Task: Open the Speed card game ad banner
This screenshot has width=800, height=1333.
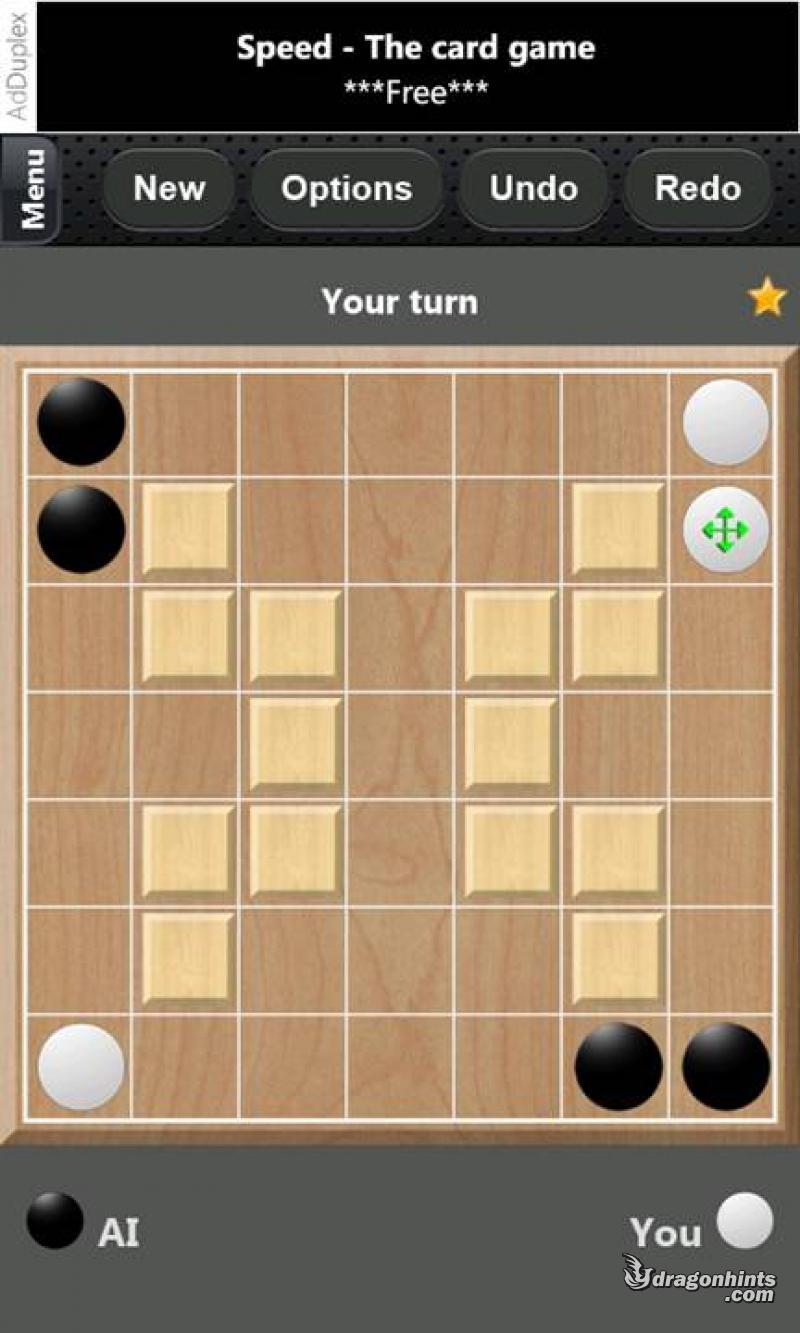Action: tap(416, 67)
